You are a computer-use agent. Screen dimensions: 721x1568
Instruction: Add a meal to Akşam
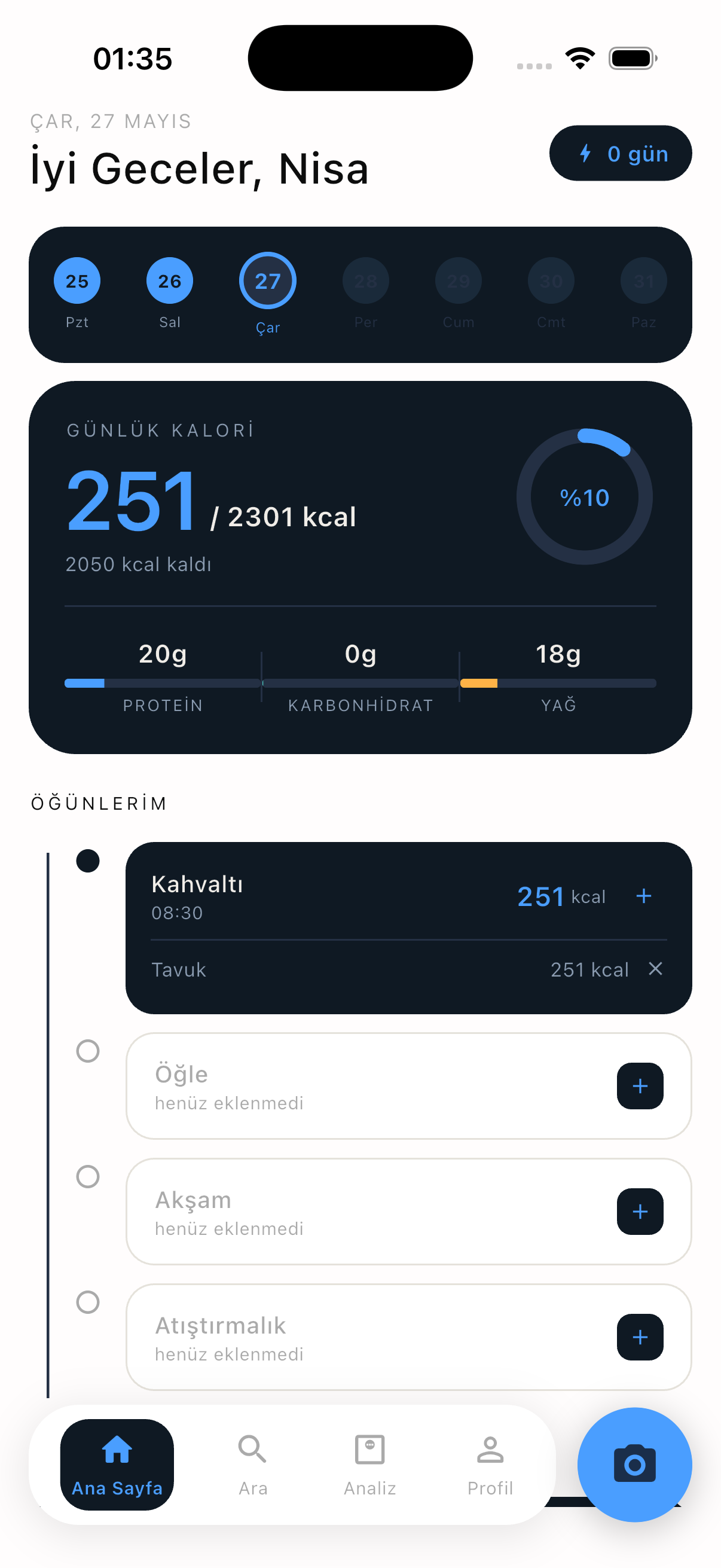640,1212
